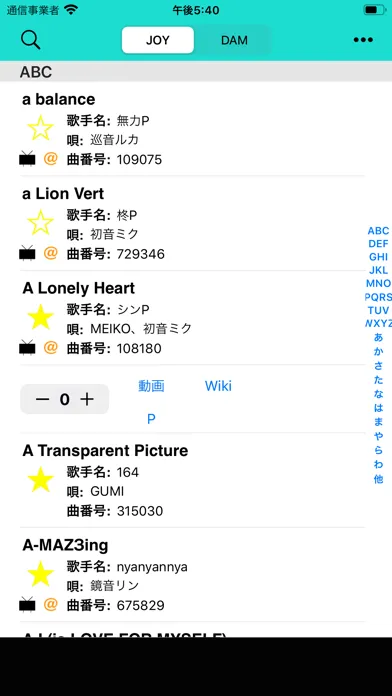Open the Wiki link

pos(218,386)
